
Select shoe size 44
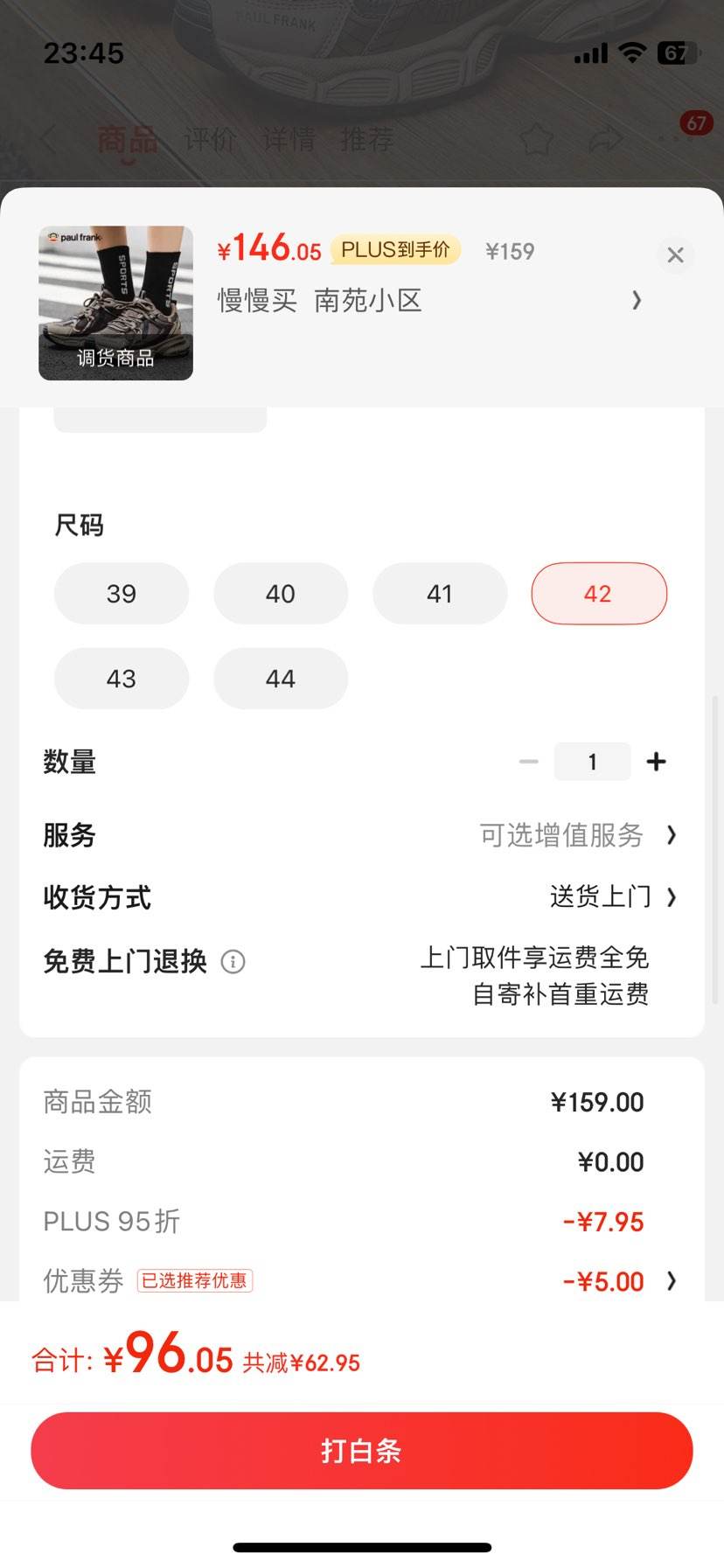point(281,679)
